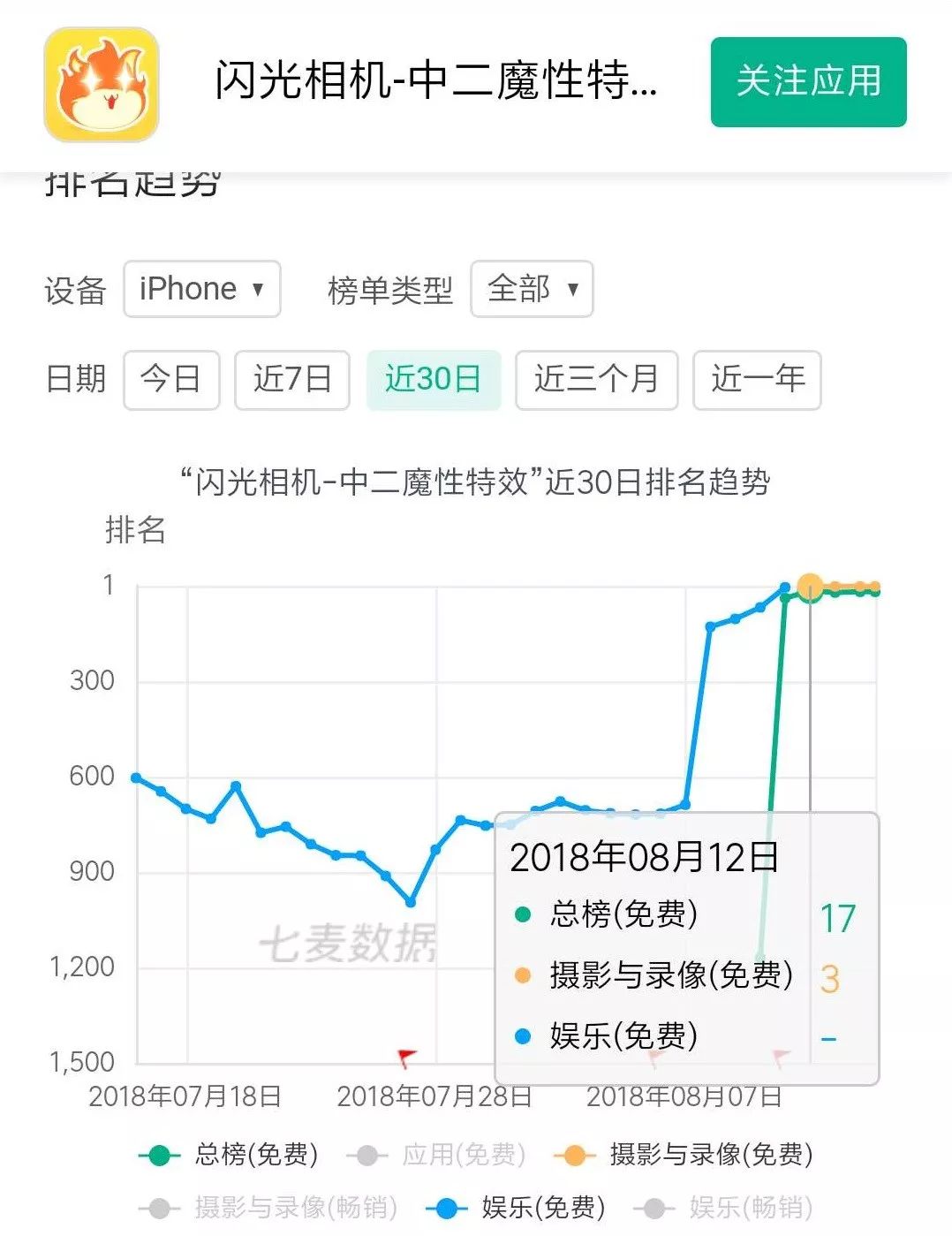Image resolution: width=952 pixels, height=1236 pixels.
Task: Open the 设备 iPhone dropdown
Action: (201, 289)
